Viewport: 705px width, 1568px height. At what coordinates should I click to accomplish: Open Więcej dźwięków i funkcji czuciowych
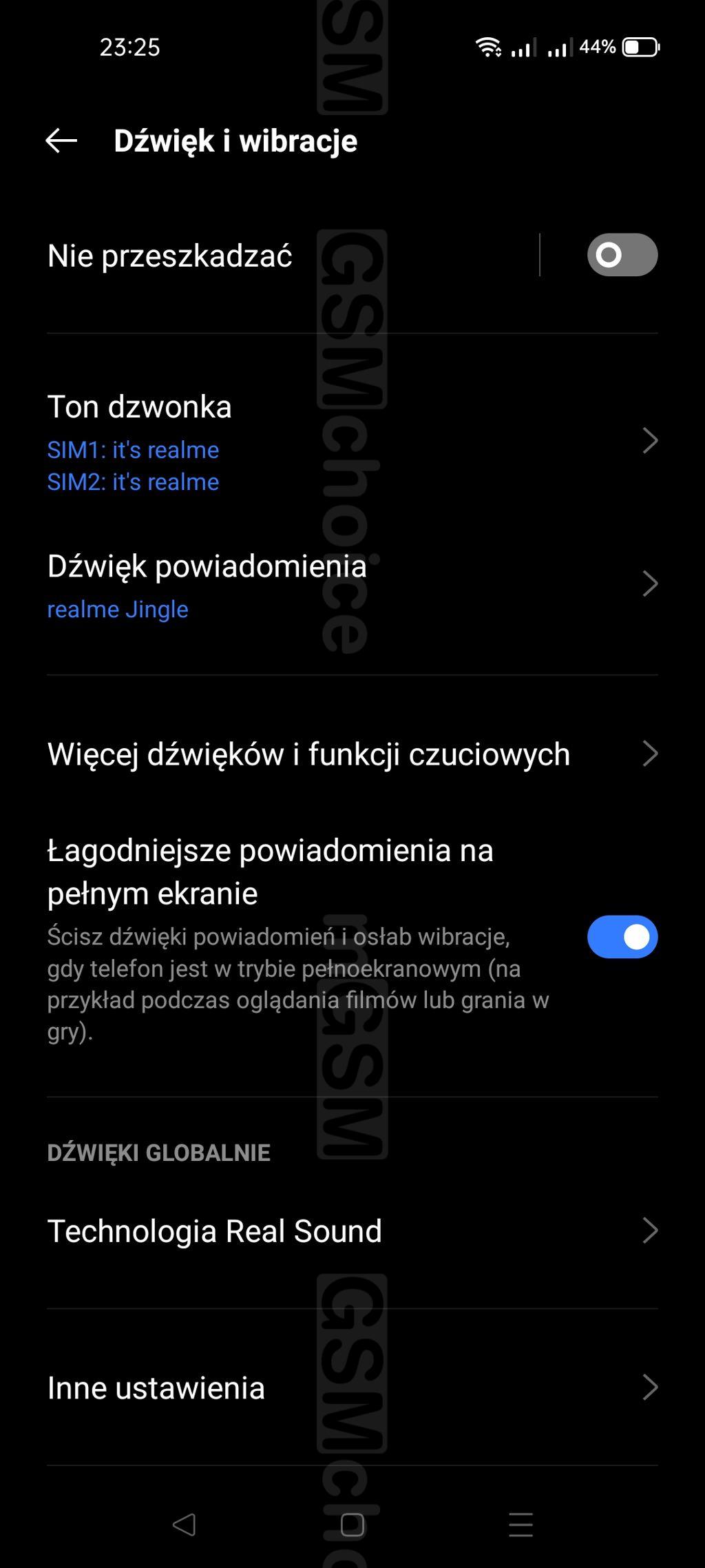pyautogui.click(x=352, y=754)
